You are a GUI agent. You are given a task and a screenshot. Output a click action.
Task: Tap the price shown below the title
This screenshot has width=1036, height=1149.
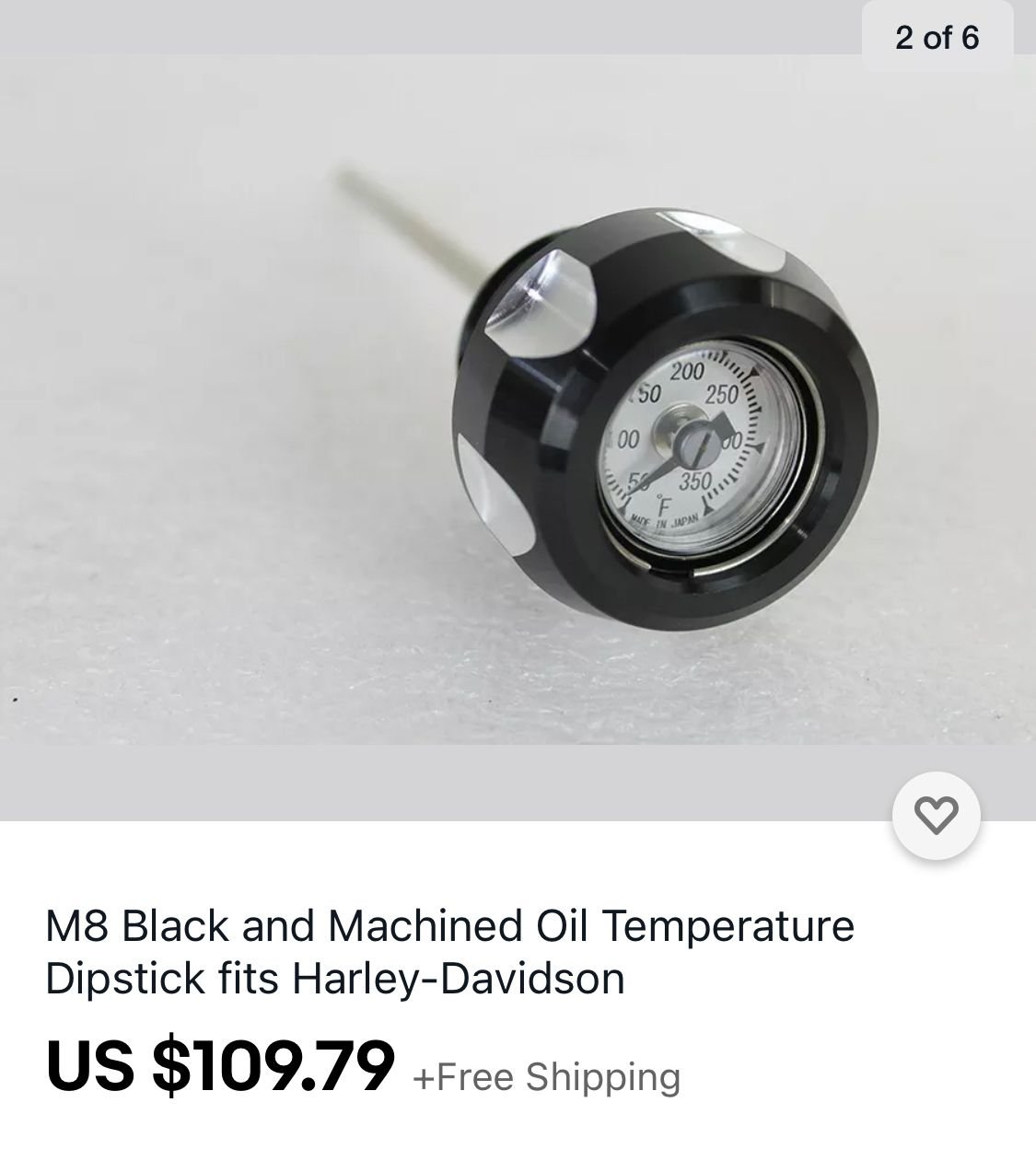221,1071
